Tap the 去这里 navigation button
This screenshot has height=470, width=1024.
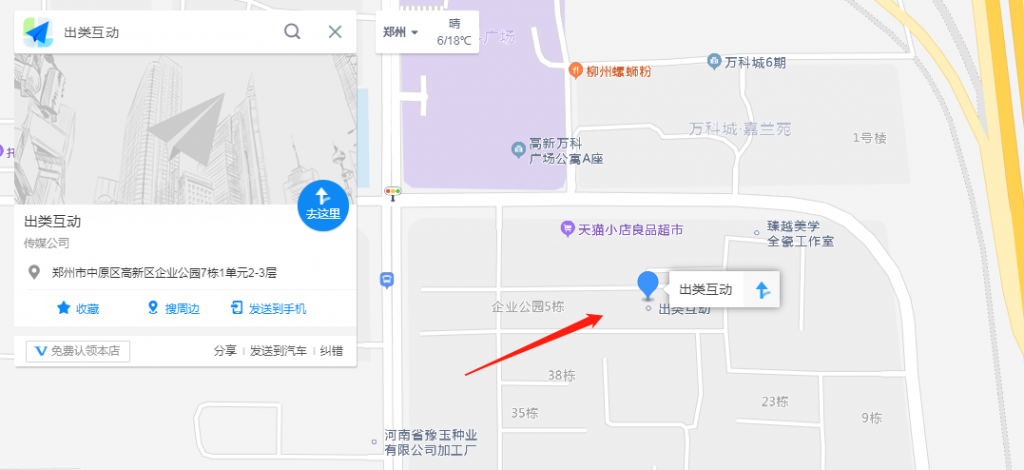[323, 204]
